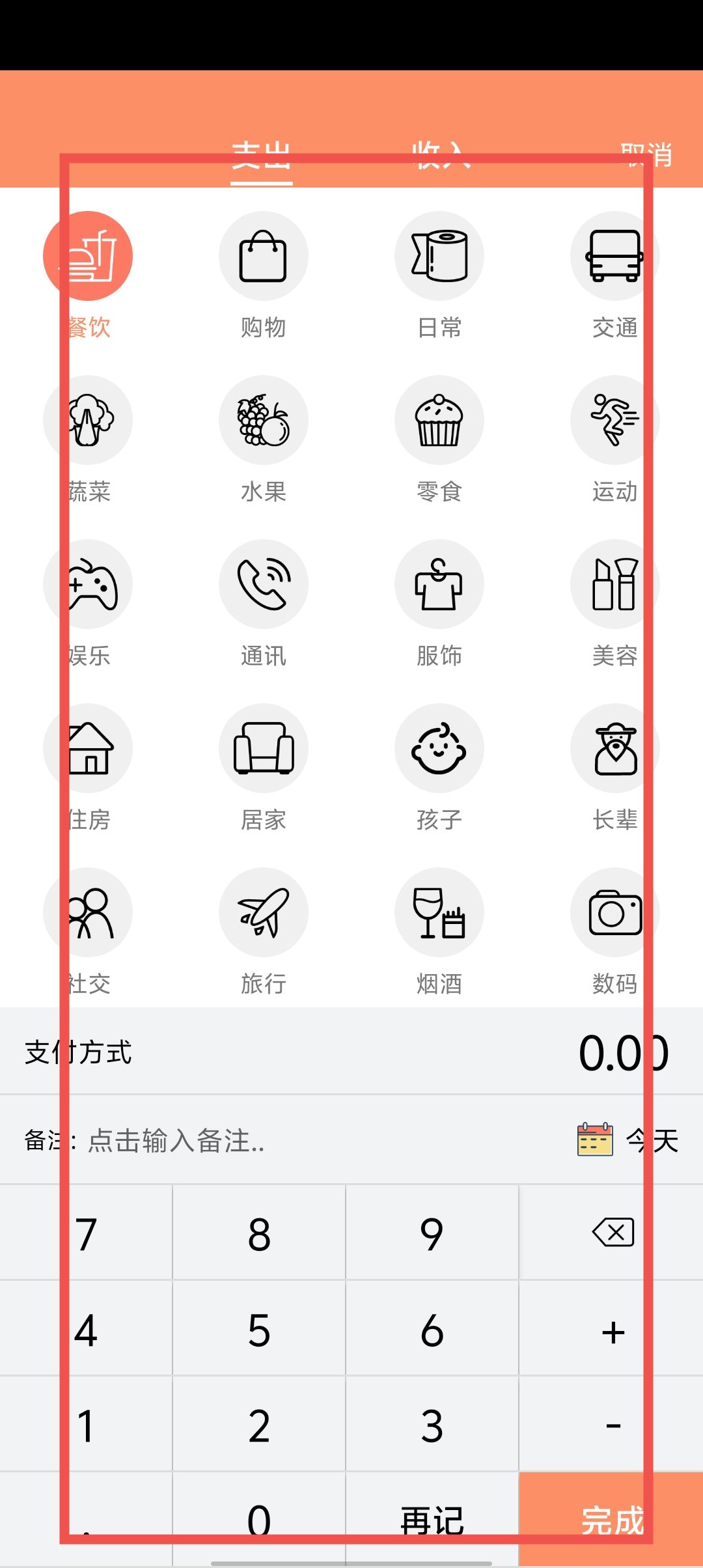Tap the plus key on keypad
703x1568 pixels.
tap(612, 1330)
